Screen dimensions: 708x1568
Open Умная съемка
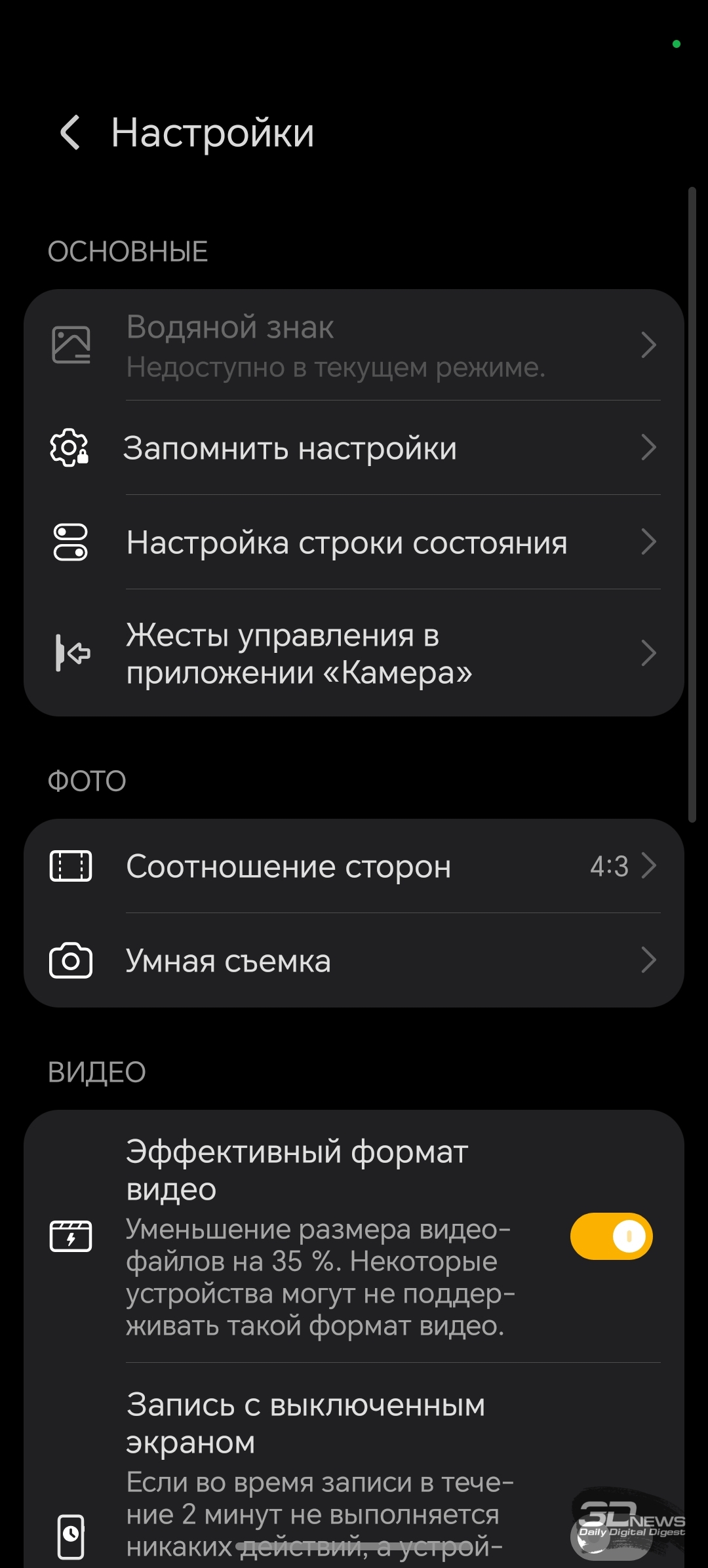[x=354, y=961]
